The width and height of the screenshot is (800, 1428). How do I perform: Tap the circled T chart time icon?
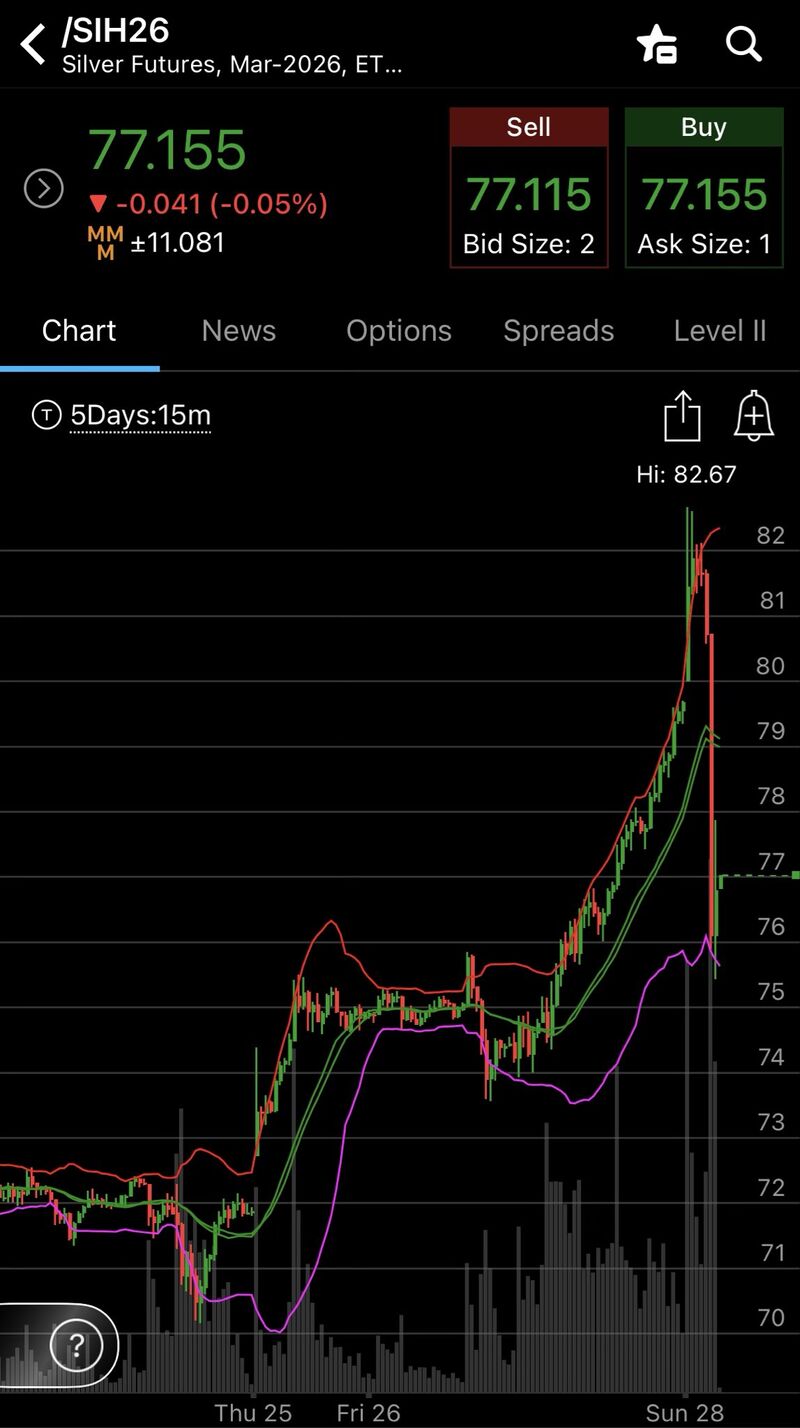click(46, 414)
